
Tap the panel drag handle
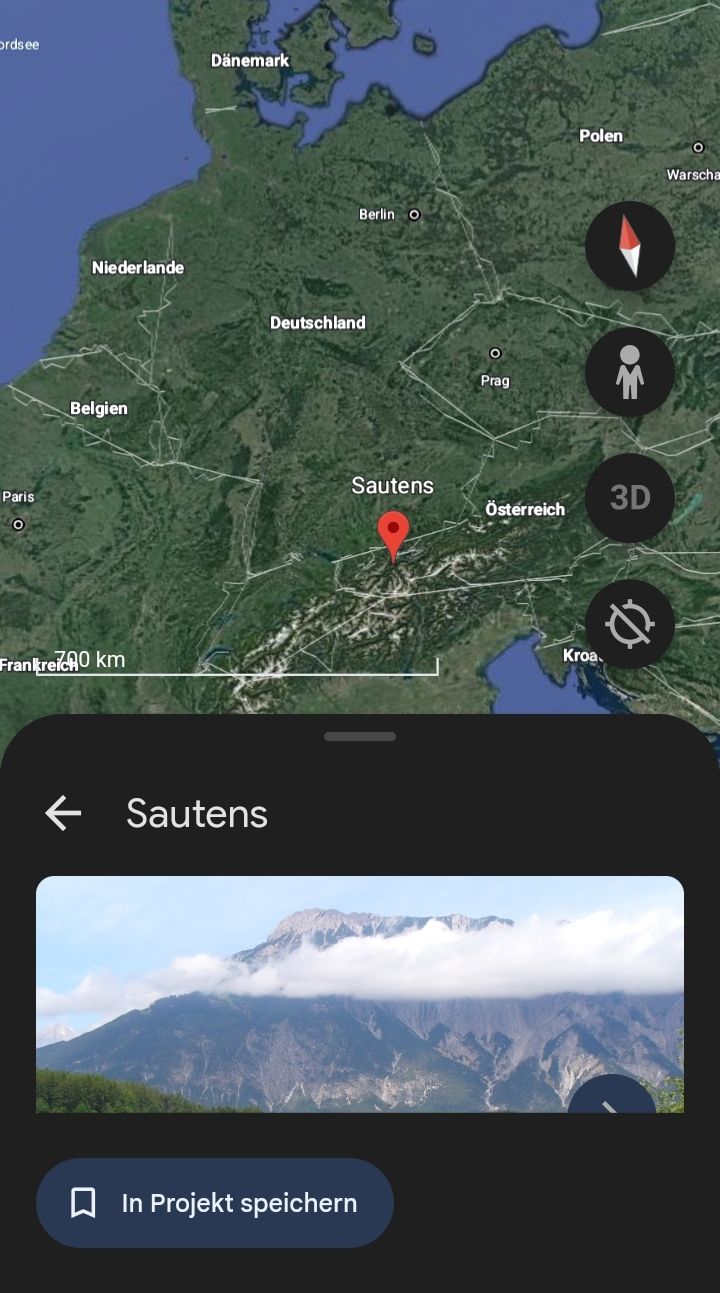click(x=360, y=737)
